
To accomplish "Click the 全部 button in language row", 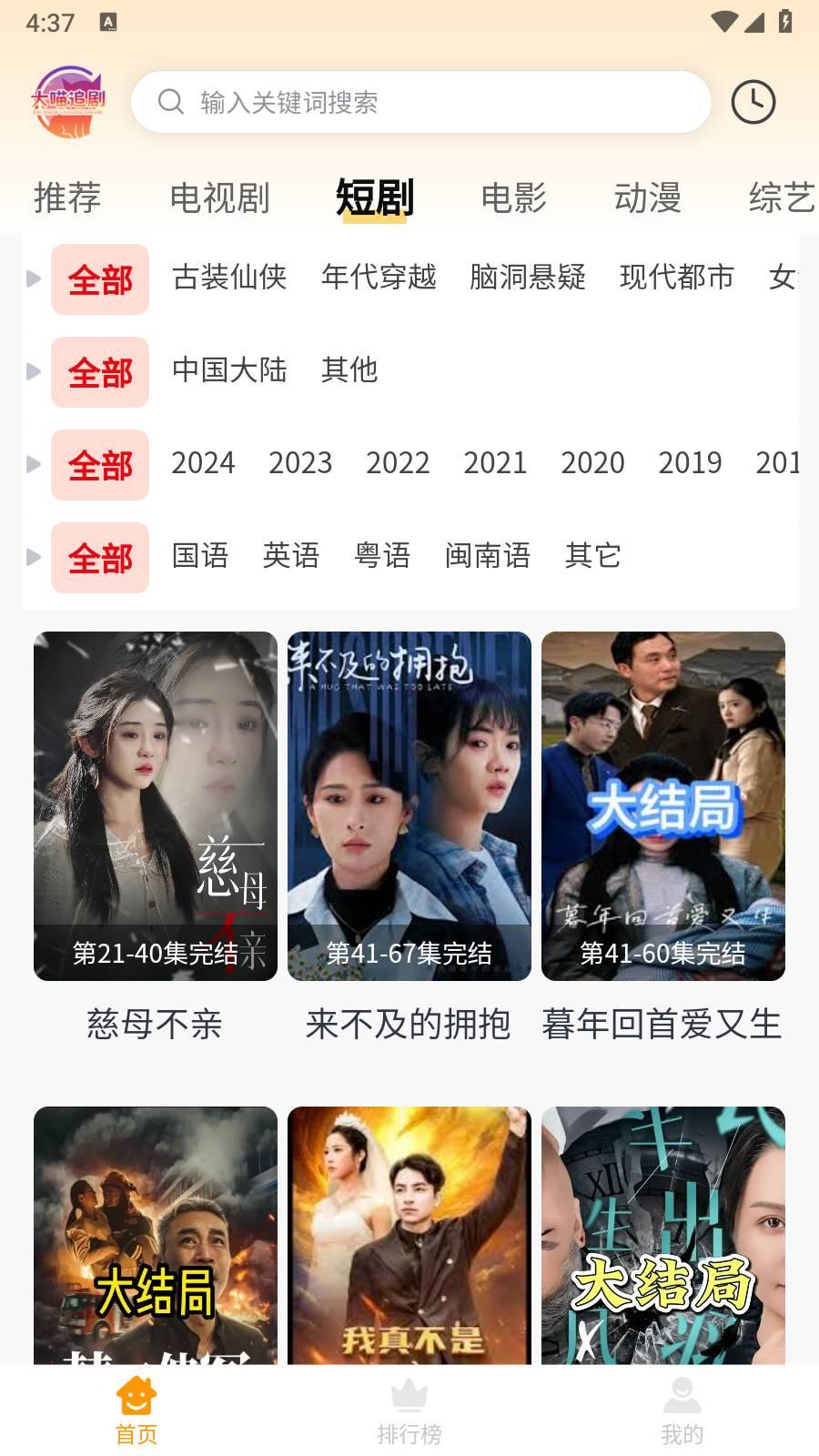I will point(99,557).
